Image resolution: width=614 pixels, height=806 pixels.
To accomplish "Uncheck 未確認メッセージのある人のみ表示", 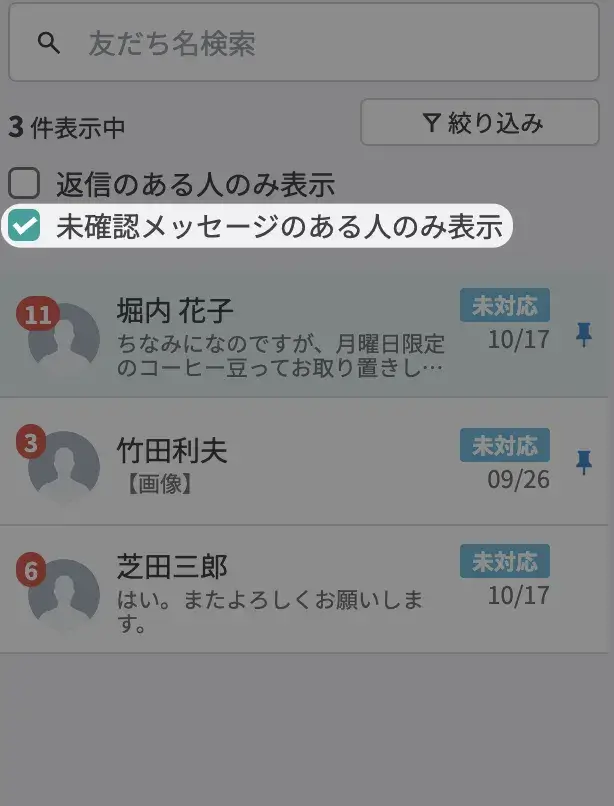I will [24, 227].
